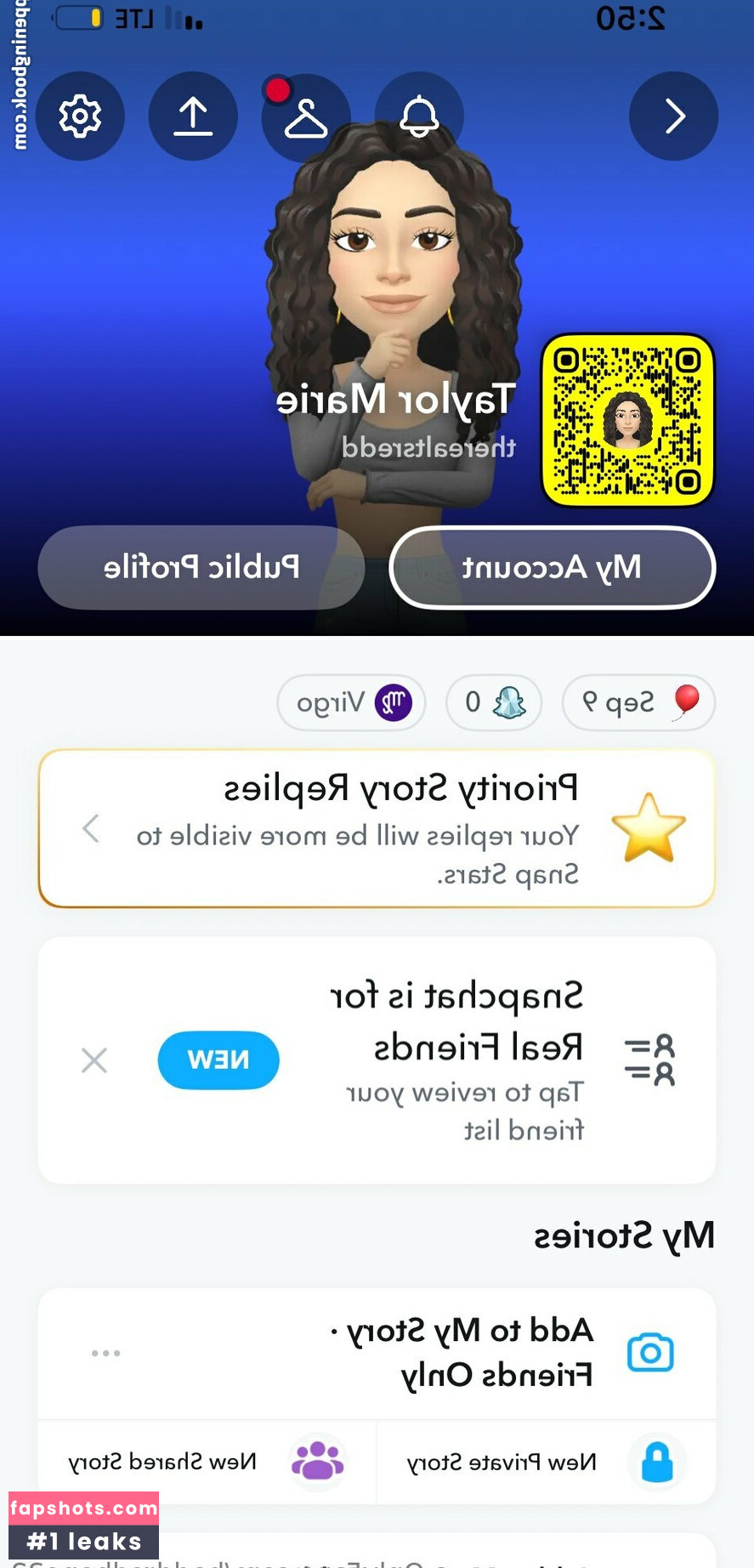This screenshot has height=1568, width=754.
Task: Tap the back chevron to exit profile
Action: click(x=673, y=116)
